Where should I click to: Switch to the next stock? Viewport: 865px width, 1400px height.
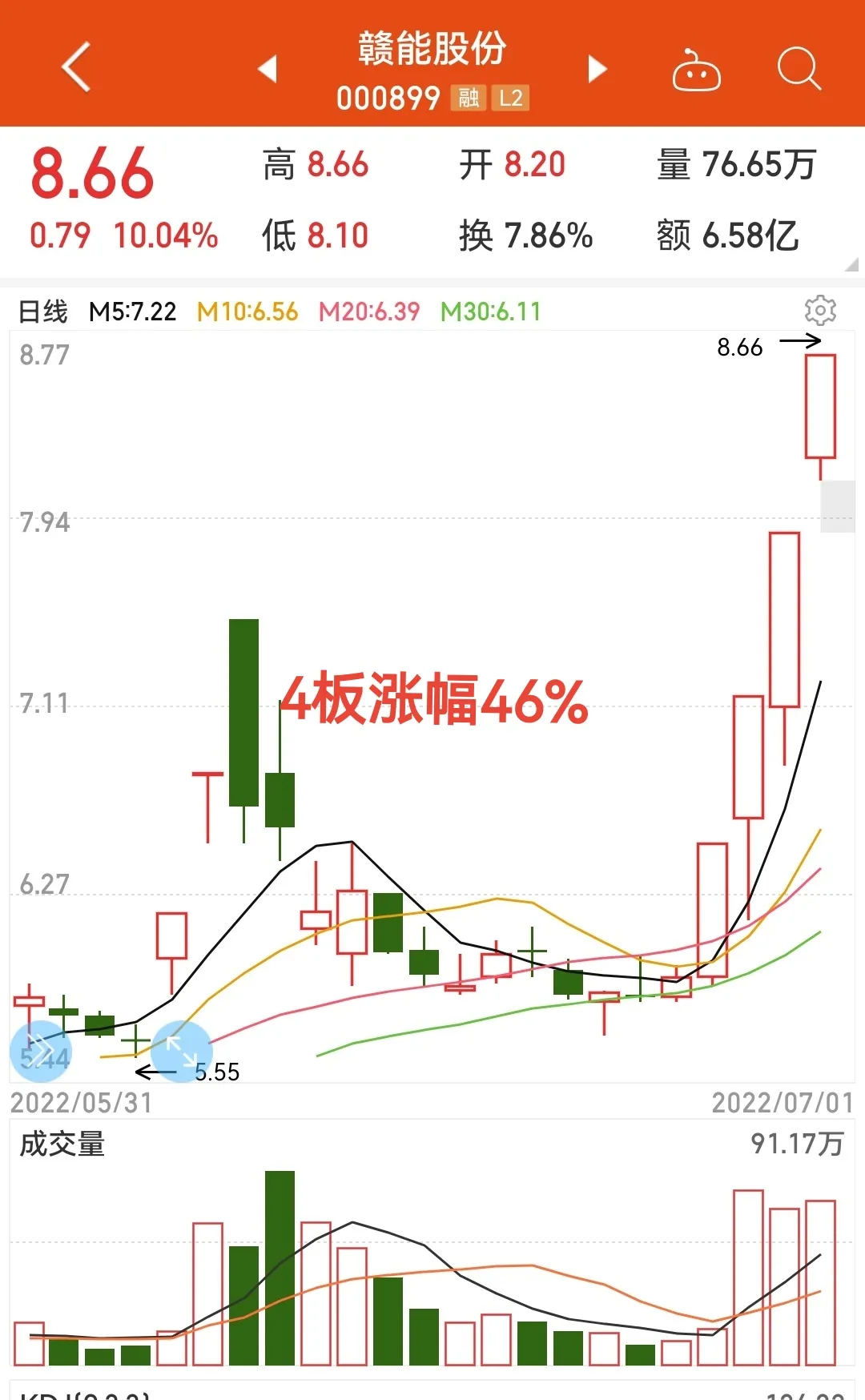[x=597, y=69]
